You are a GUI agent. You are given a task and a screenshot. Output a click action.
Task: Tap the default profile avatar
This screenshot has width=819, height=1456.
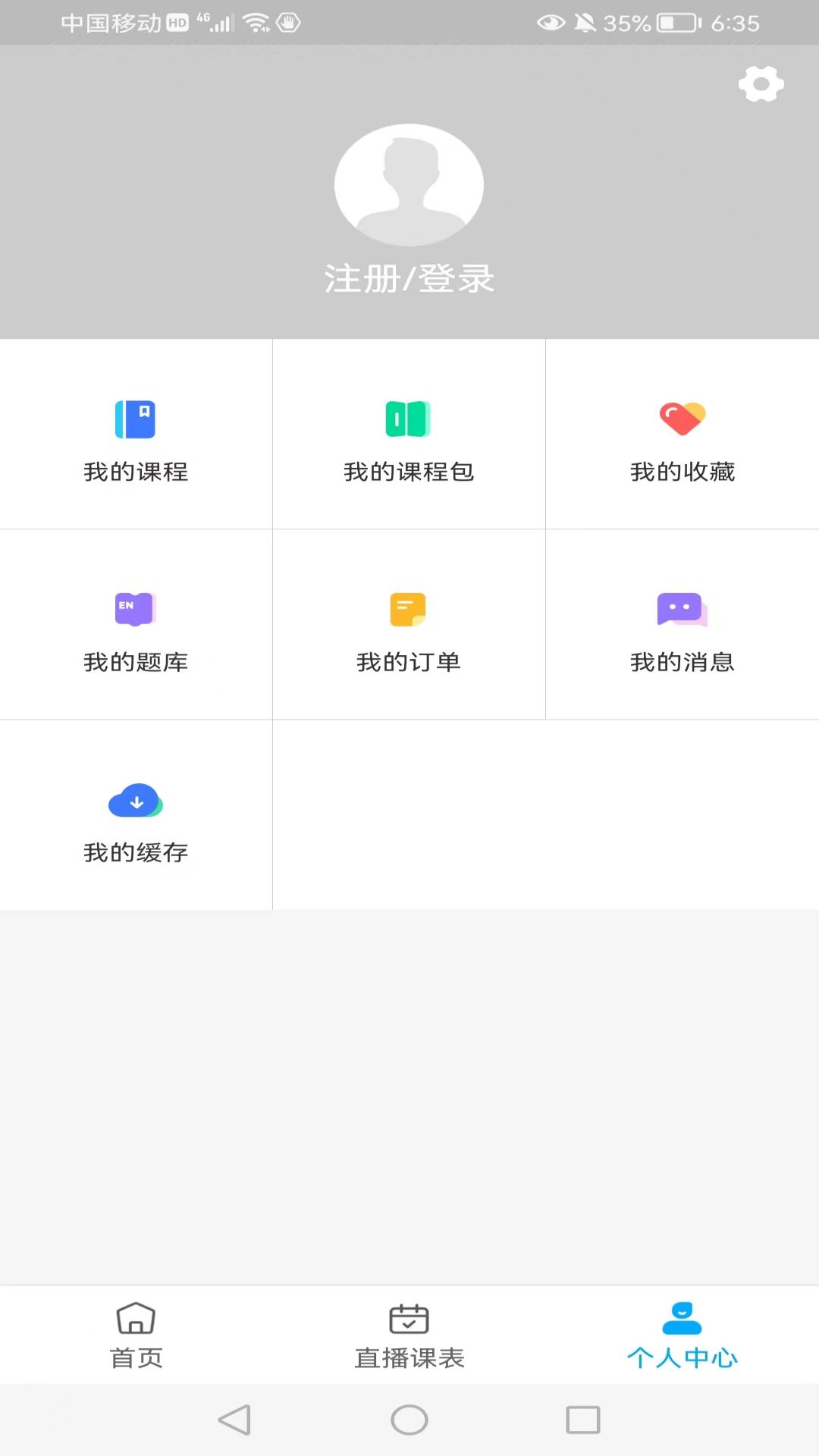click(409, 184)
